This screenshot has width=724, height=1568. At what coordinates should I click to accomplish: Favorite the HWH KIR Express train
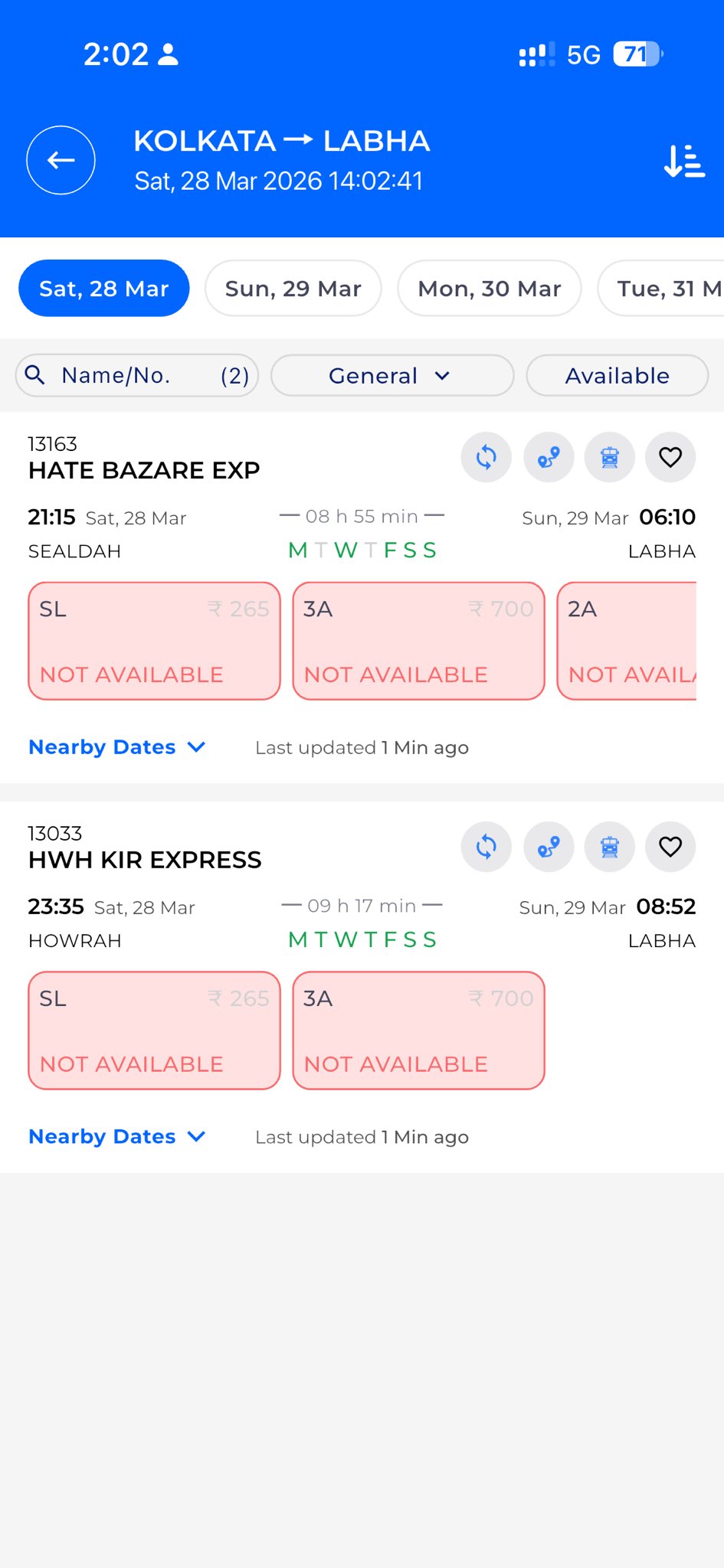pyautogui.click(x=670, y=847)
